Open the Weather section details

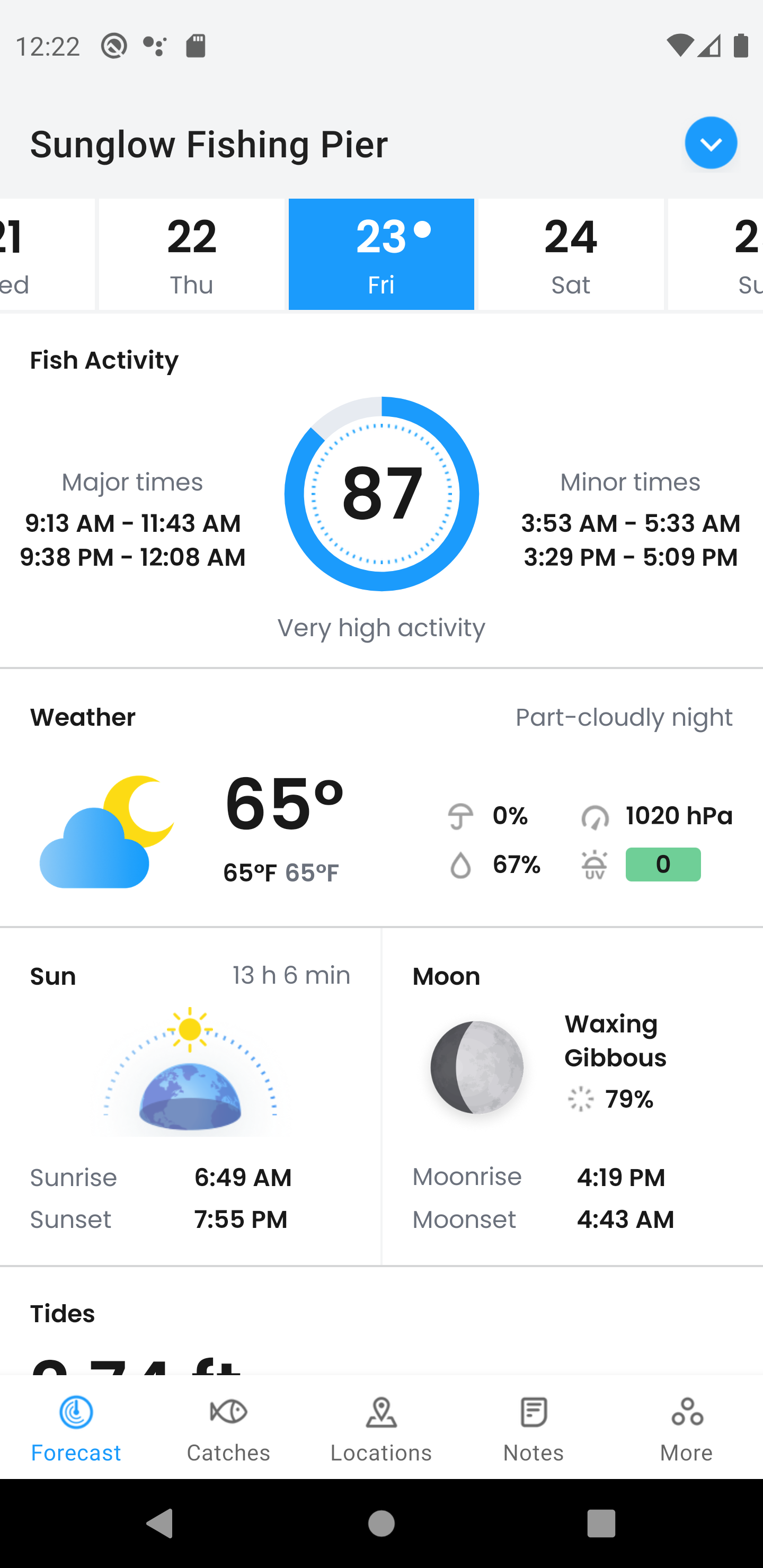(381, 797)
